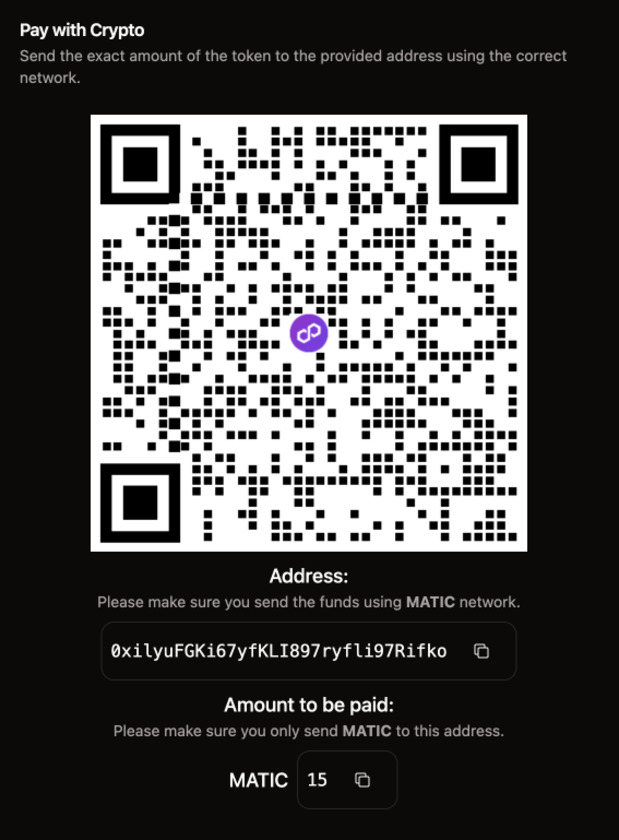Copy the MATIC amount 15

pos(363,780)
